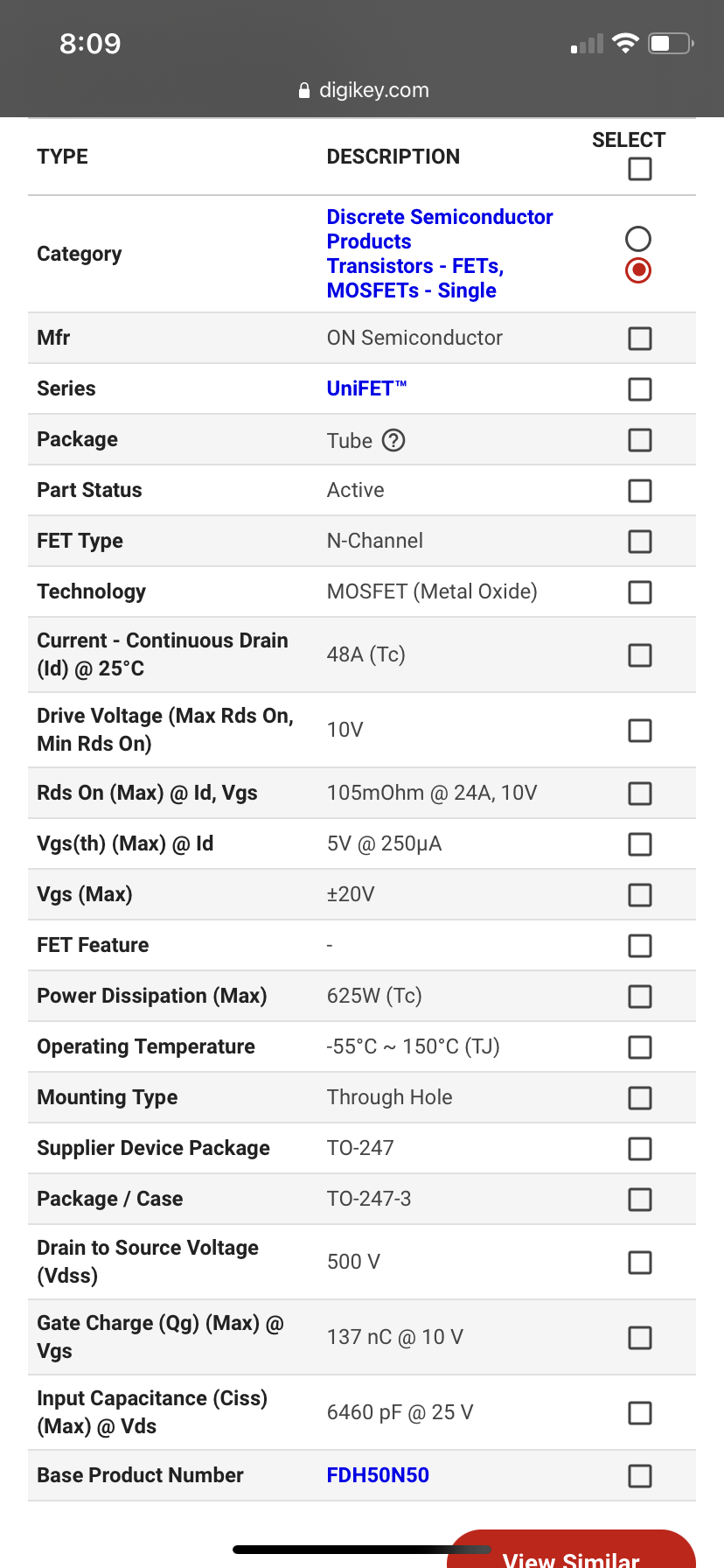Select the Technology MOSFET checkbox

coord(640,592)
